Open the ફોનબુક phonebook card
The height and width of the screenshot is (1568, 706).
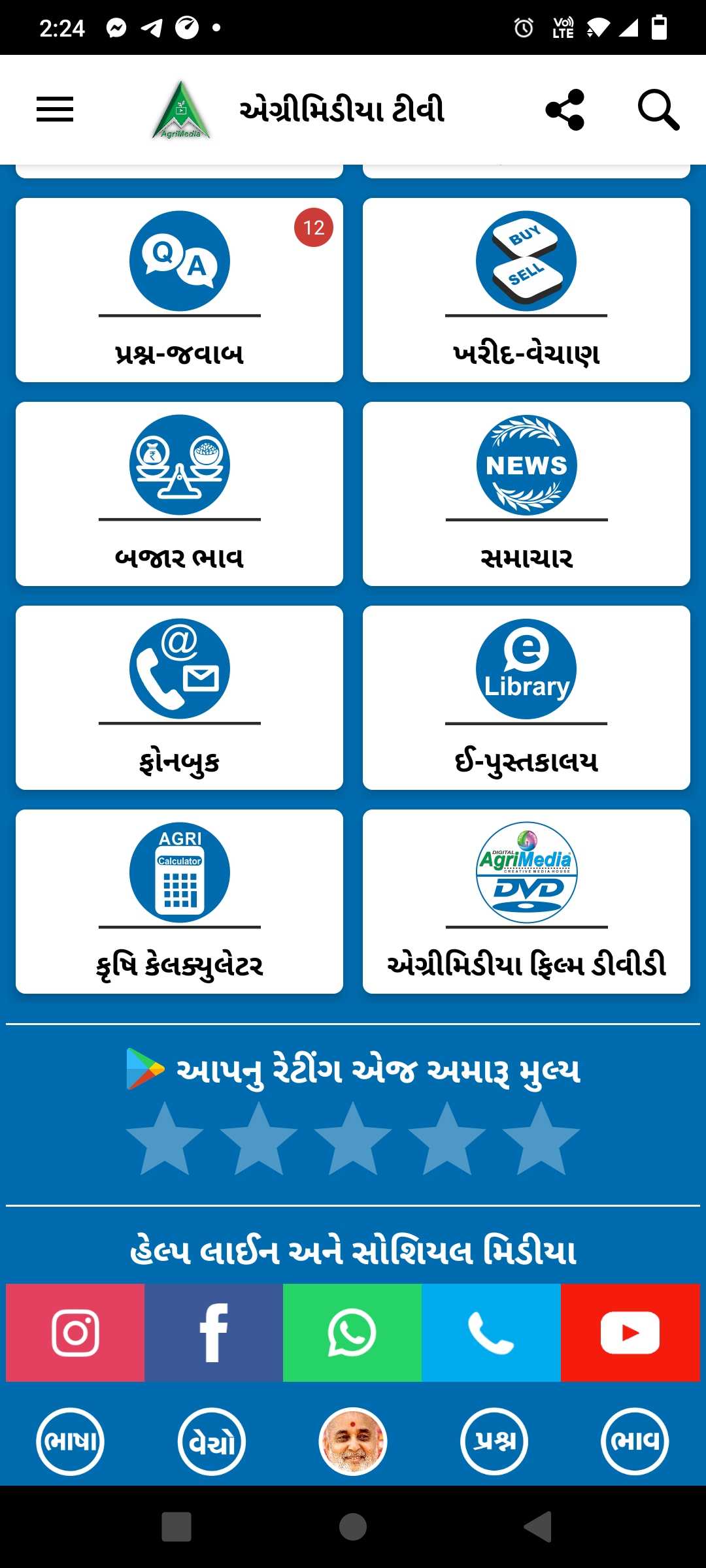pyautogui.click(x=179, y=698)
